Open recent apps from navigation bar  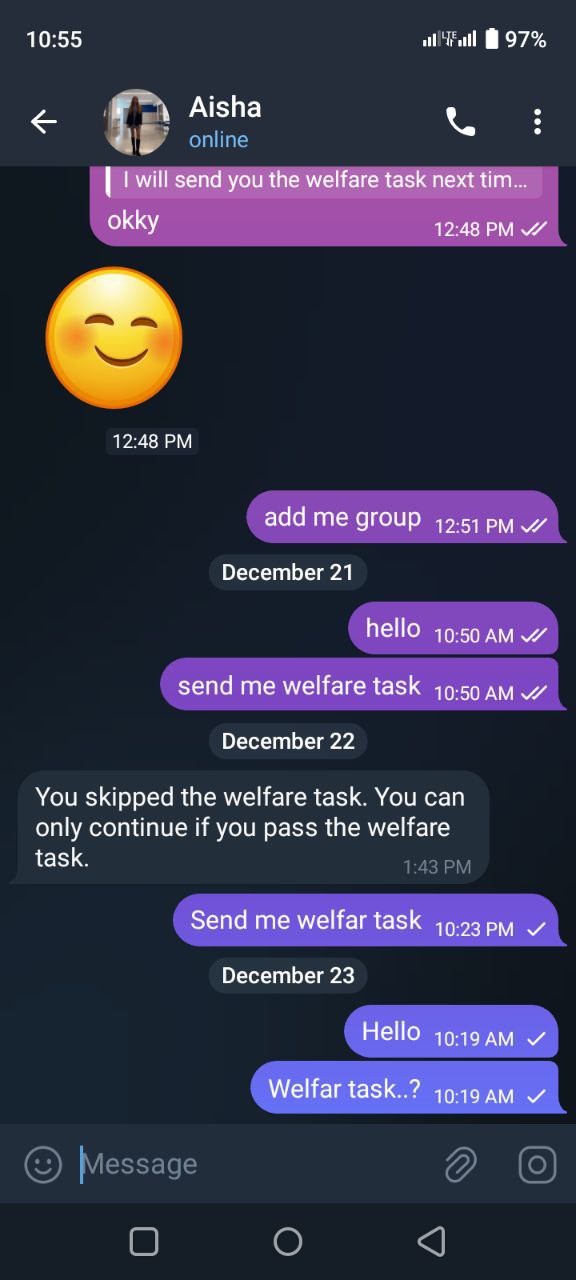tap(144, 1242)
